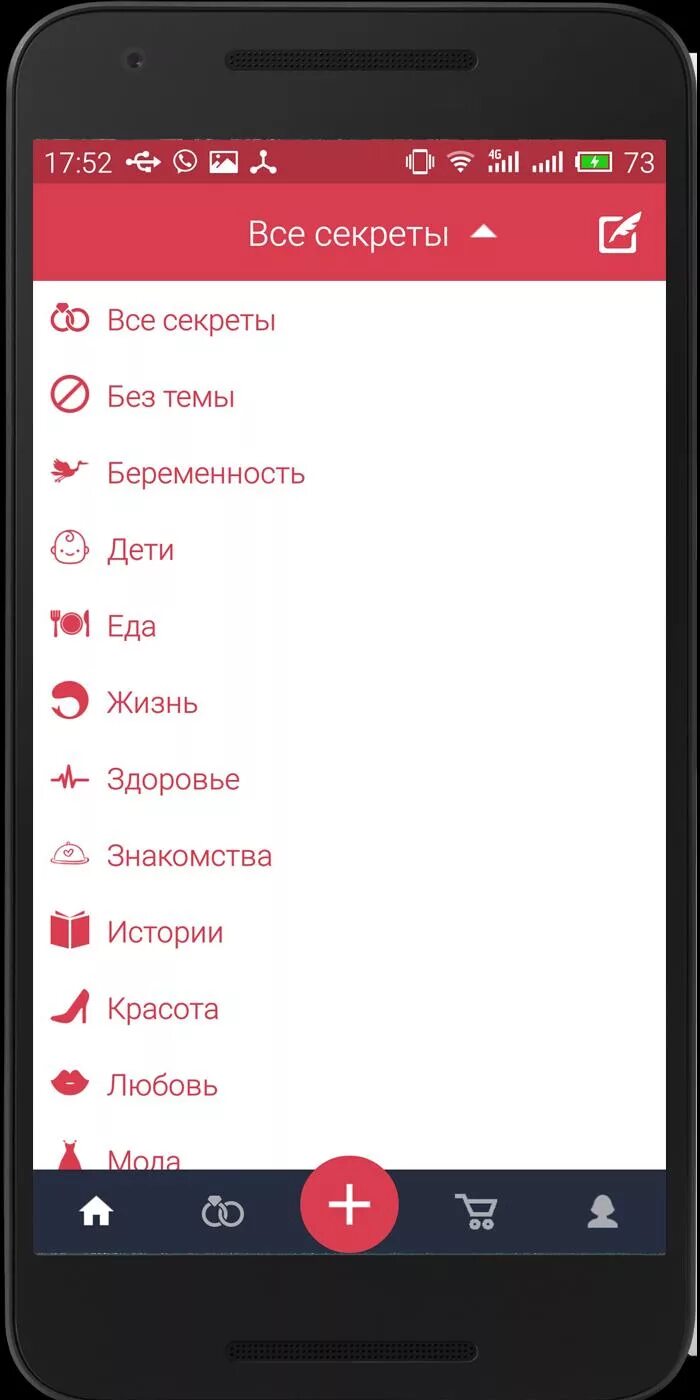Open the Любовь category

click(349, 1085)
